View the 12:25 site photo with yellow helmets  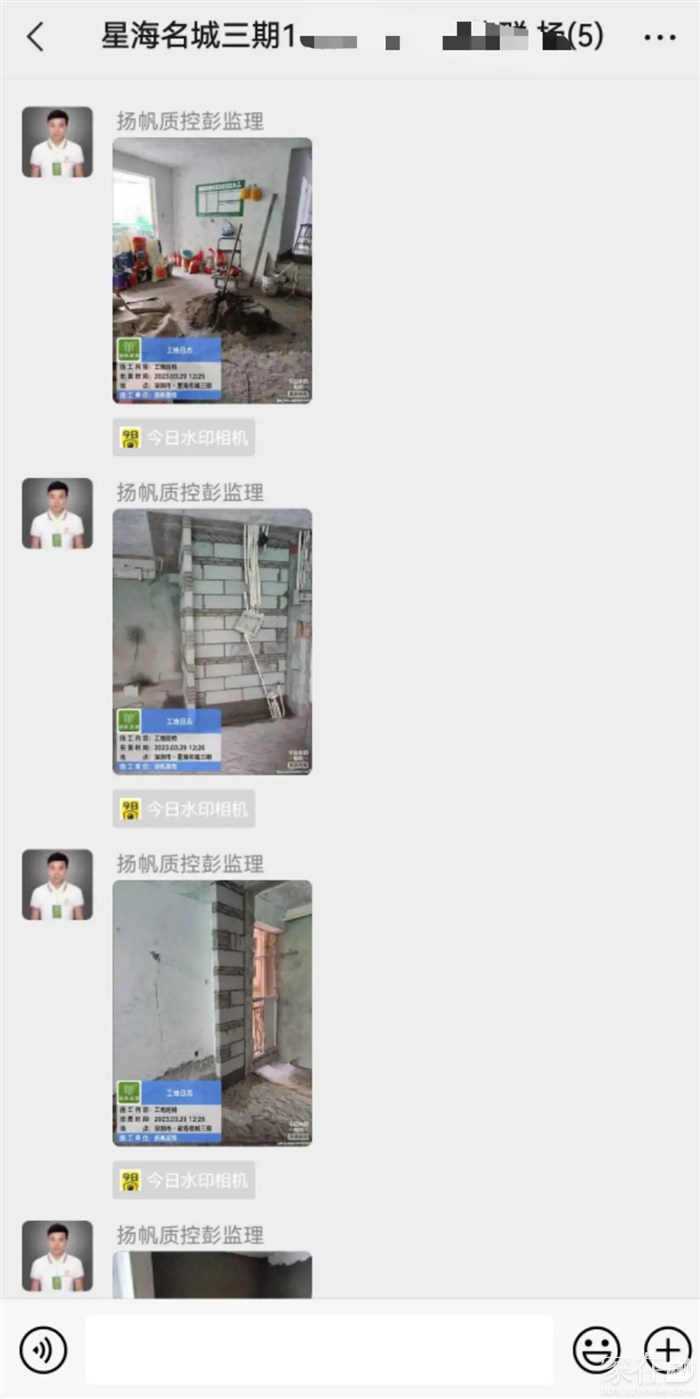tap(212, 270)
